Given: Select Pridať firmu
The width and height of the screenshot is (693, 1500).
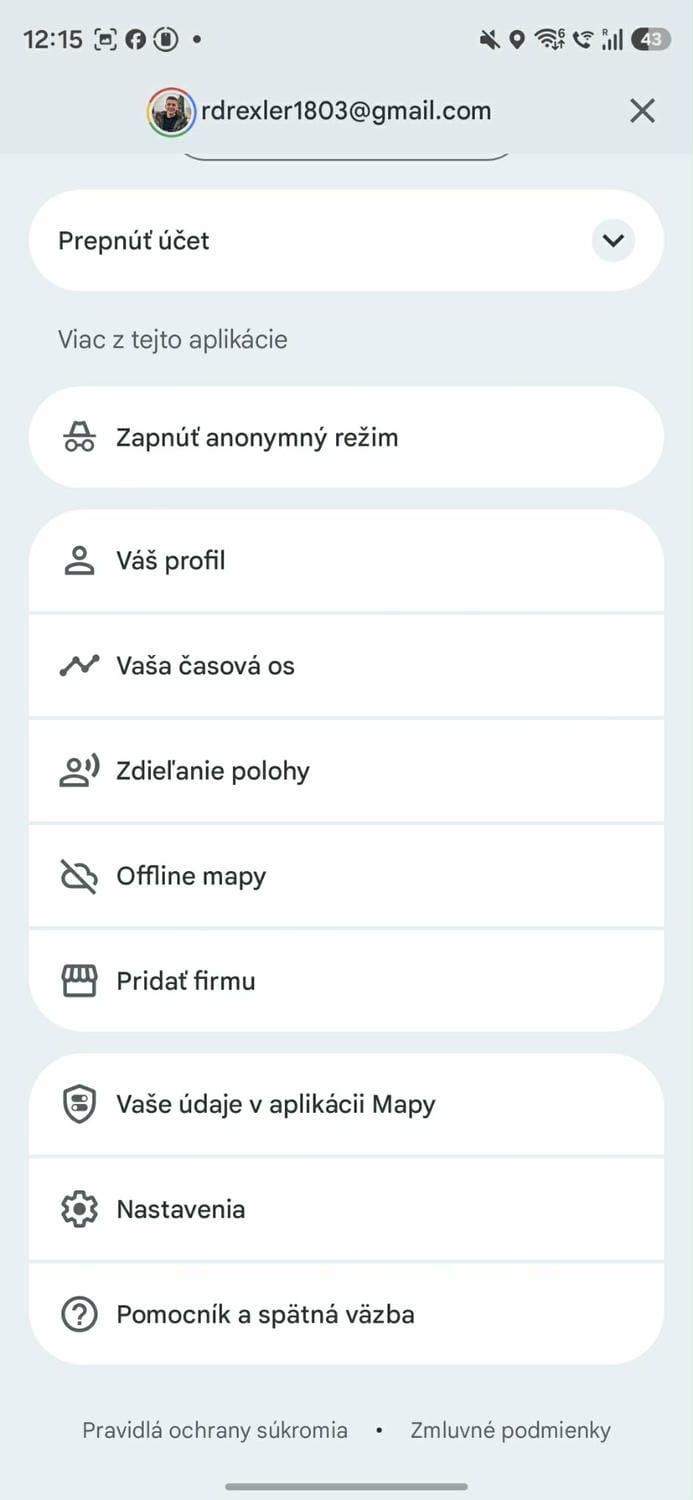Looking at the screenshot, I should (346, 981).
